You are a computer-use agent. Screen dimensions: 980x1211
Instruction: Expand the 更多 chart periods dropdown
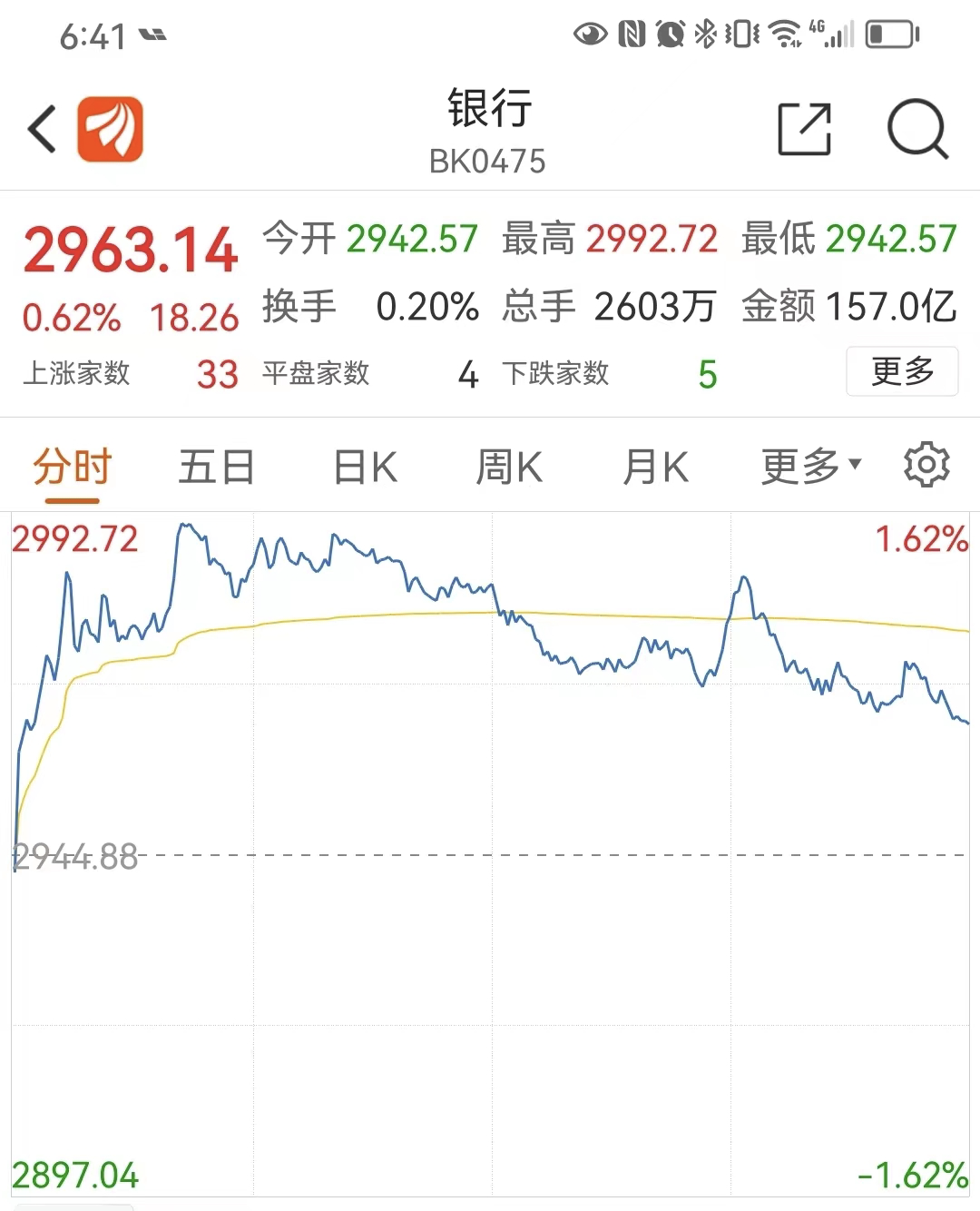(809, 468)
